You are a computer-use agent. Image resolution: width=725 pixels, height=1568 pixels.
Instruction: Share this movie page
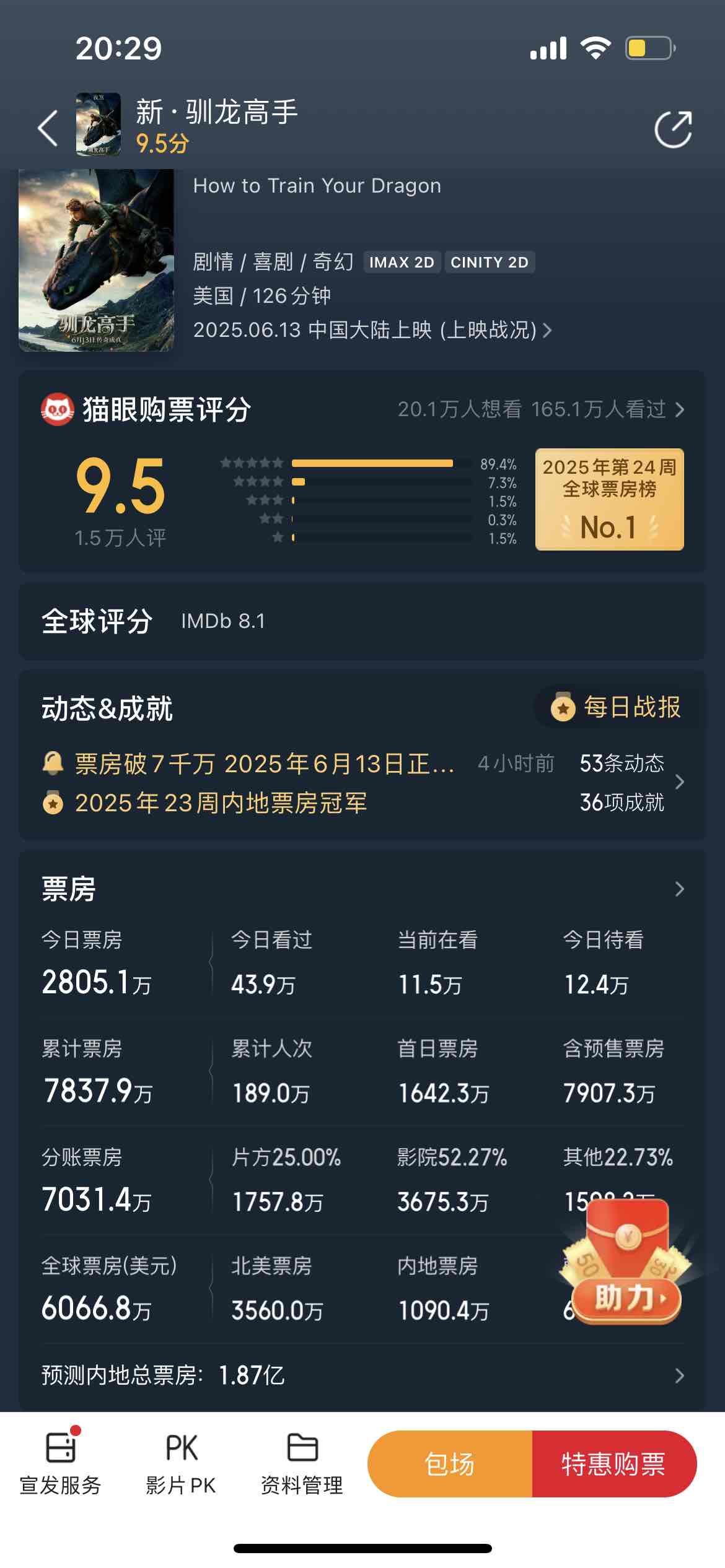(x=673, y=129)
